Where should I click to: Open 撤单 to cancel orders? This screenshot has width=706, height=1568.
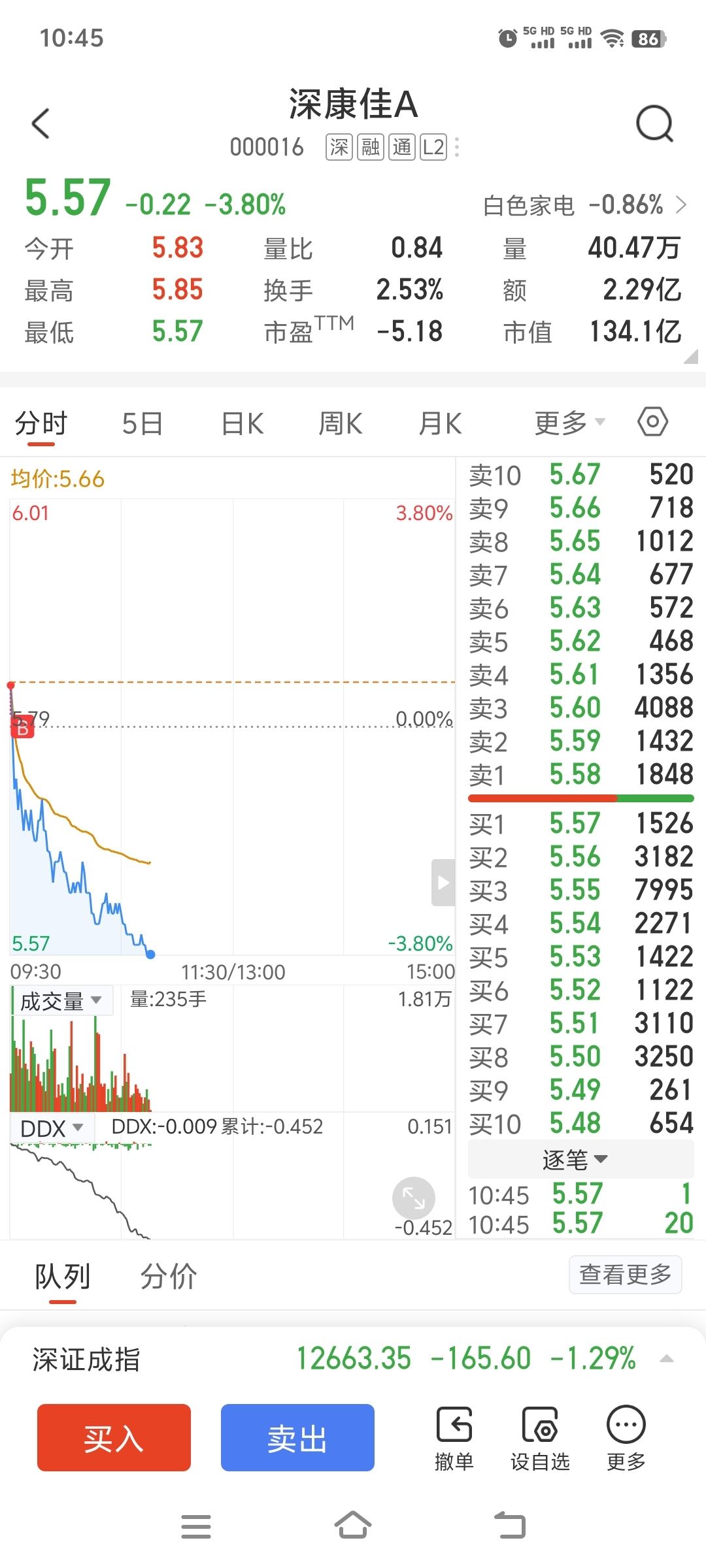pos(454,1439)
